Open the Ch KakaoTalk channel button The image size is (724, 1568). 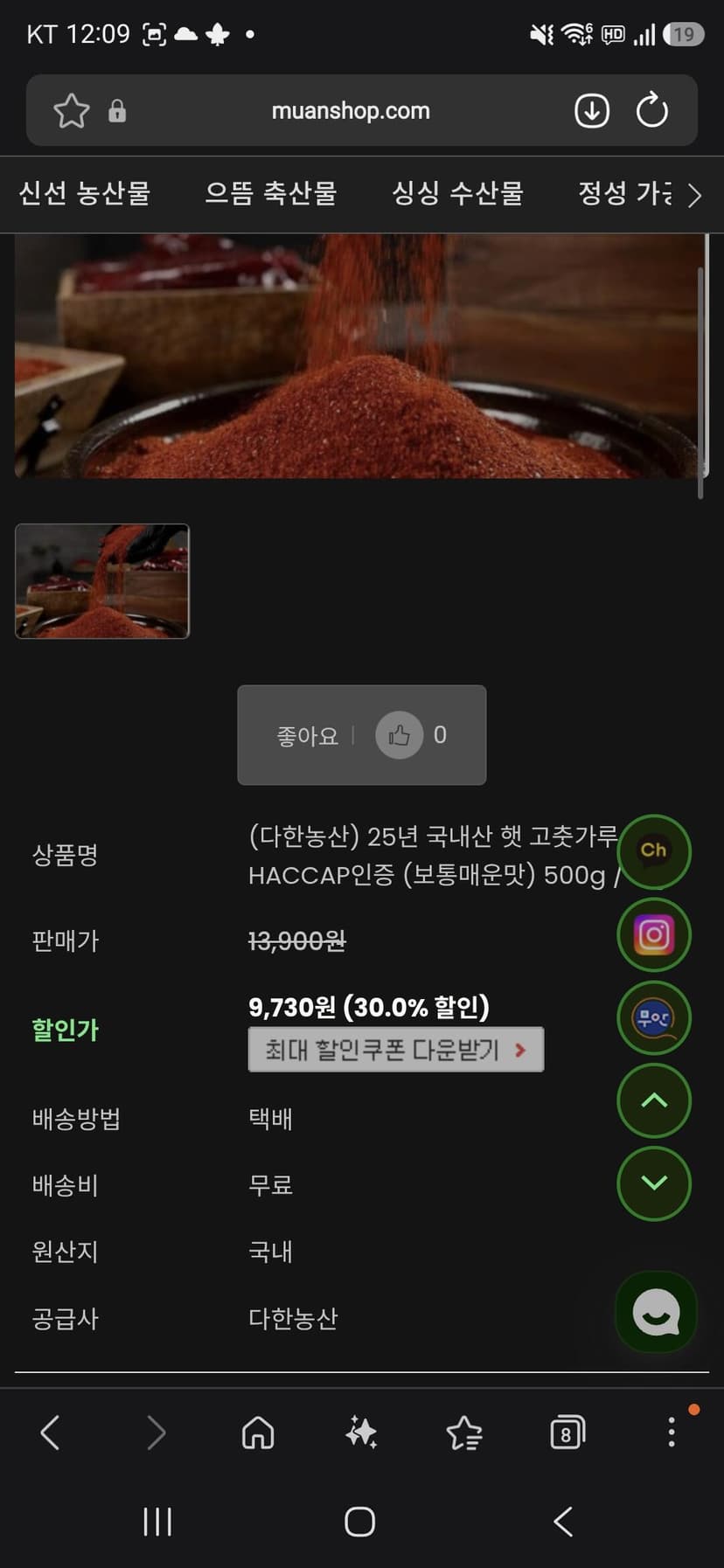click(654, 851)
